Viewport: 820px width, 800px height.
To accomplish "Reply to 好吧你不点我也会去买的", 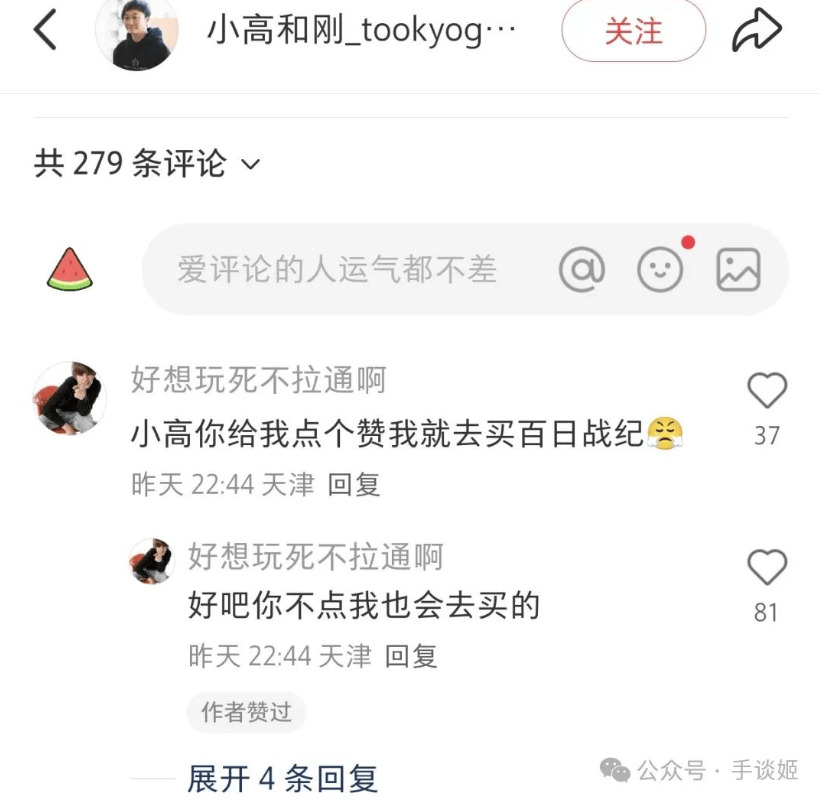I will coord(411,656).
